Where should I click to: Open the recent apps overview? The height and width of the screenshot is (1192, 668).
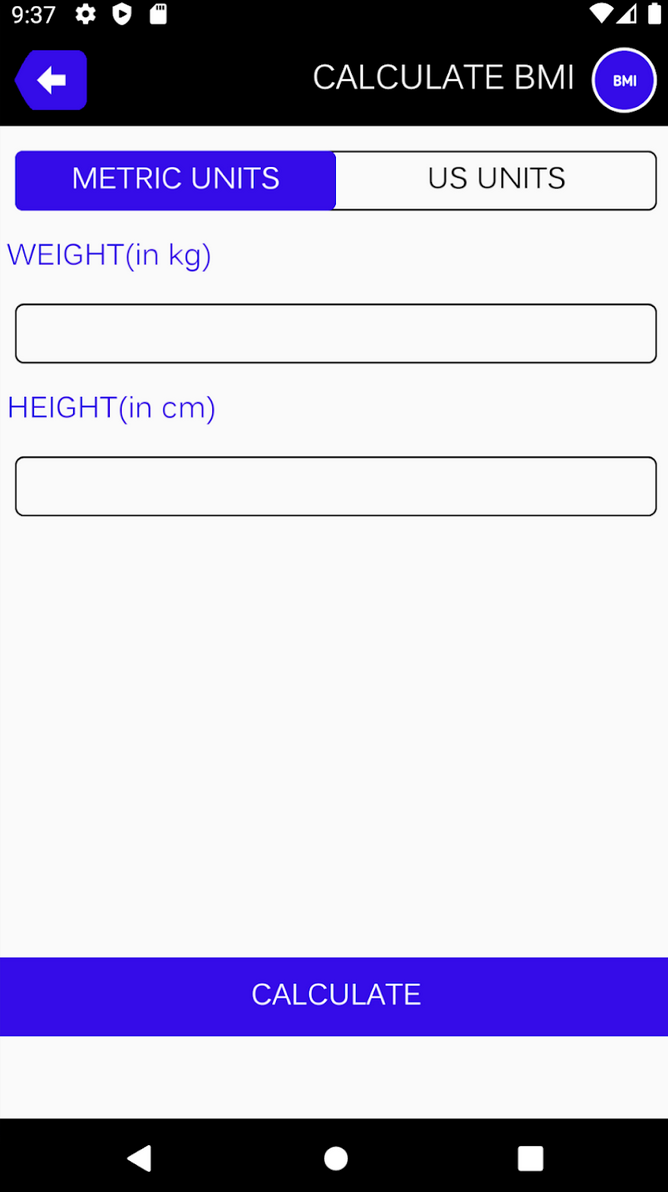coord(530,1158)
